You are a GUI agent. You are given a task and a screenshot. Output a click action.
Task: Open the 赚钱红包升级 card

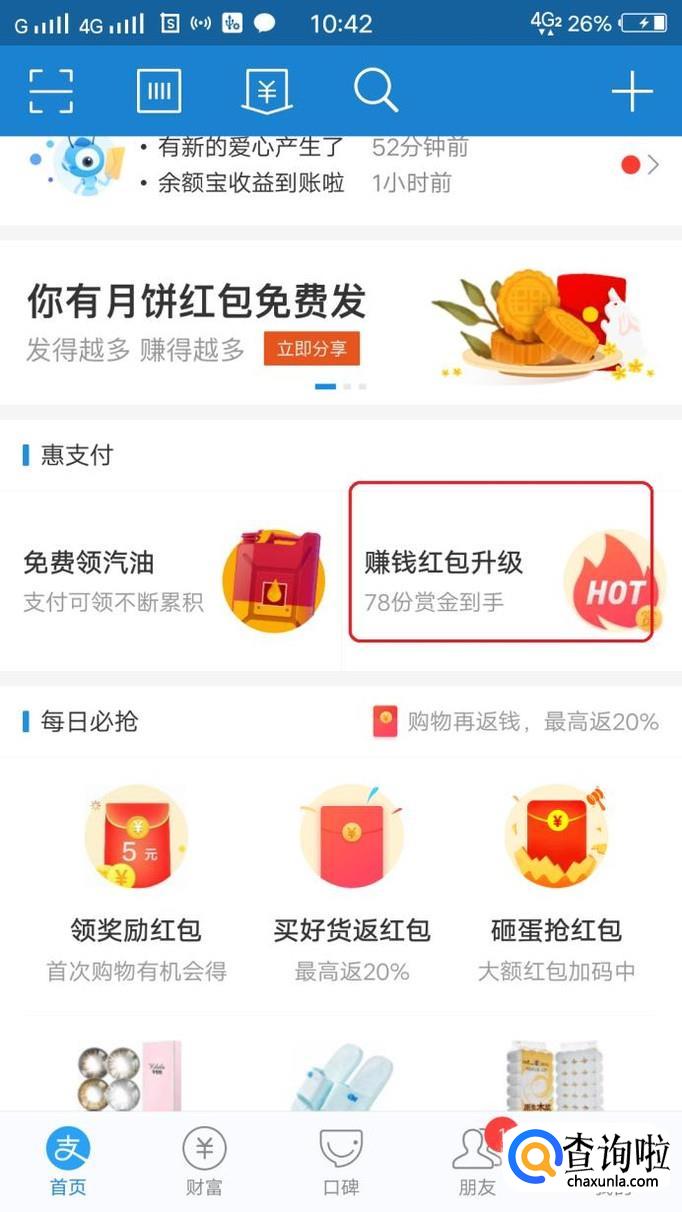501,563
